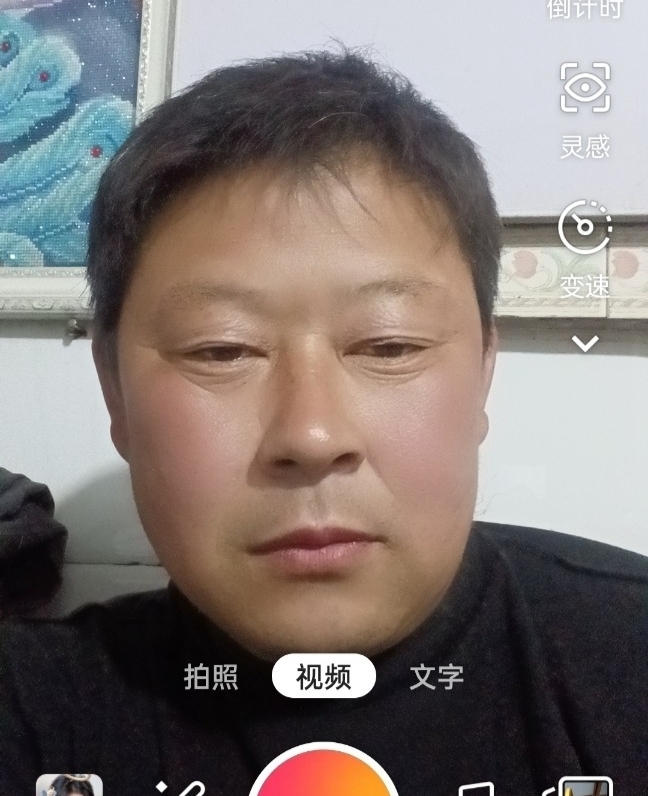Start recording with the gradient shutter button
This screenshot has width=648, height=796.
(322, 780)
